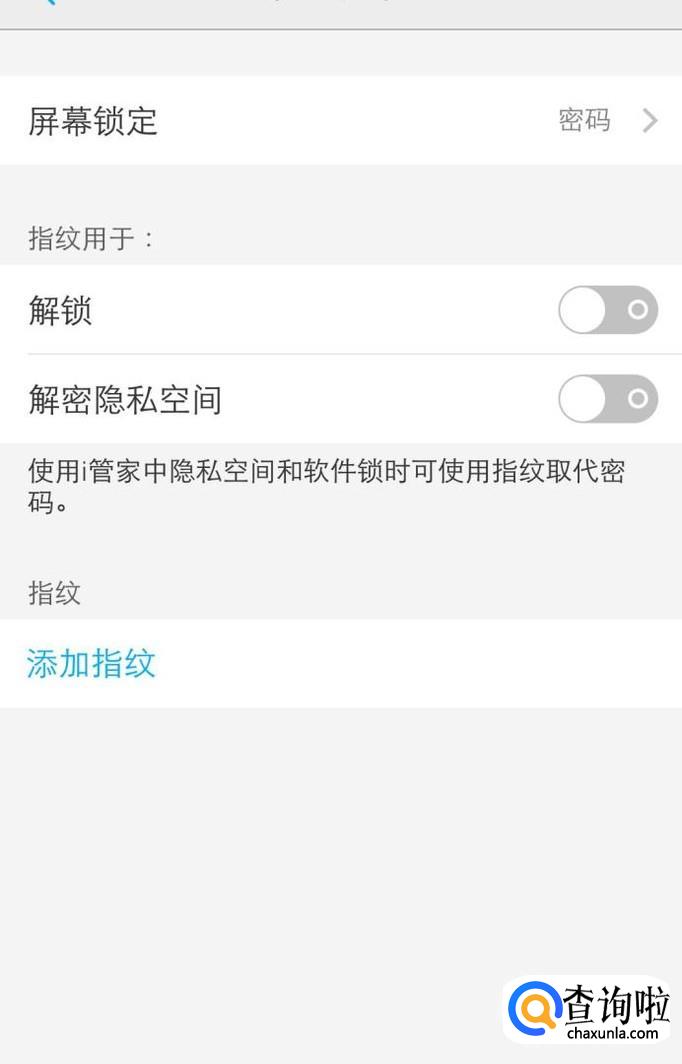Screen dimensions: 682x1064
Task: Tap 添加指纹 to add a fingerprint
Action: pos(92,664)
